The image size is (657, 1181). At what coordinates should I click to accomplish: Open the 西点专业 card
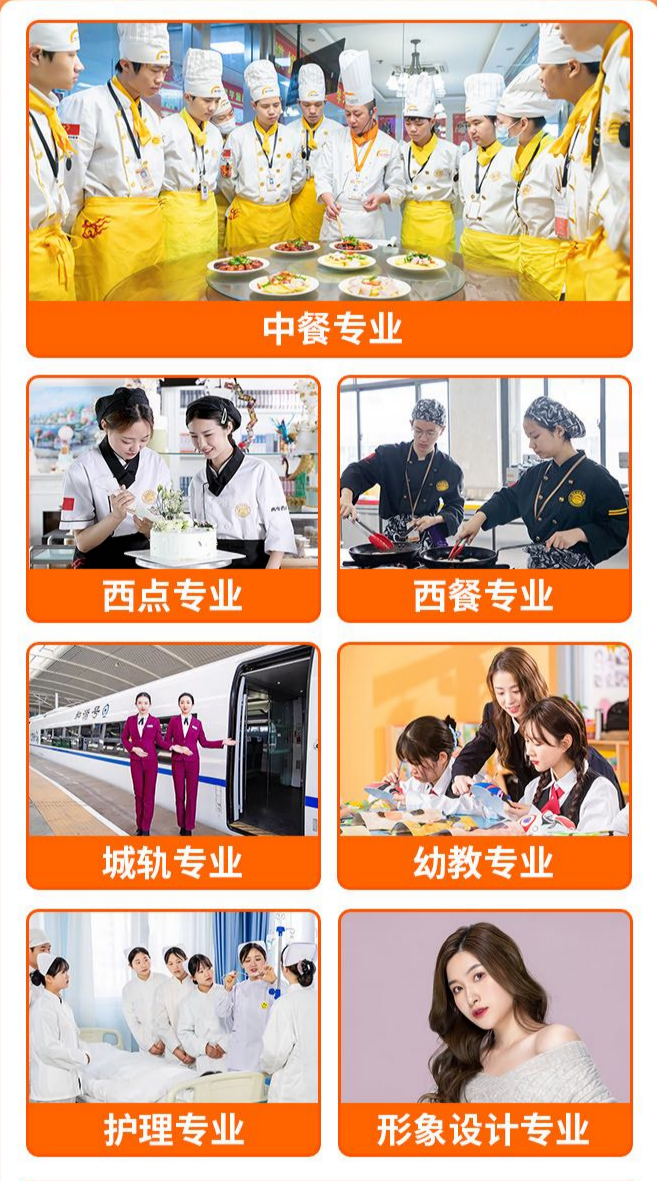point(173,498)
